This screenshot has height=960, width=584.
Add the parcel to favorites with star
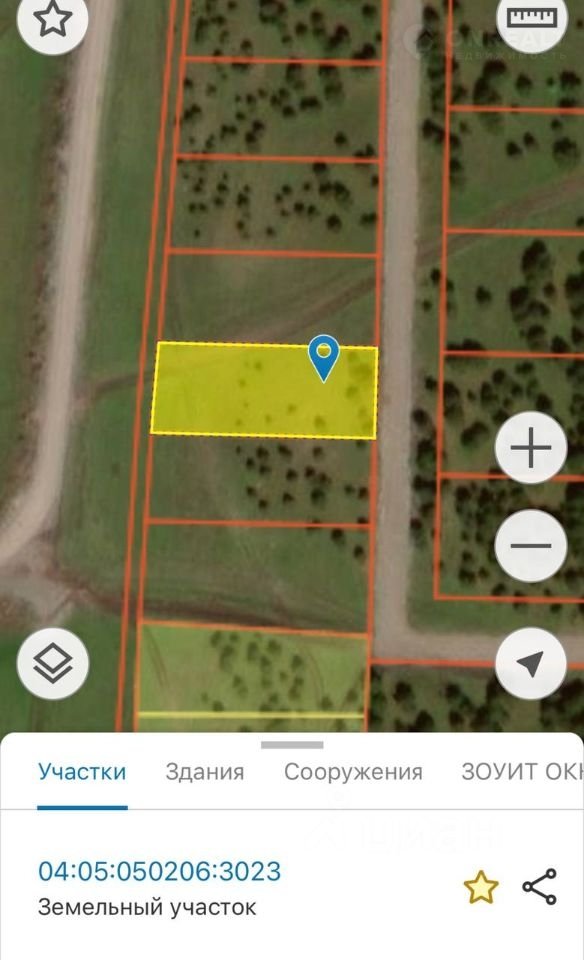(481, 887)
